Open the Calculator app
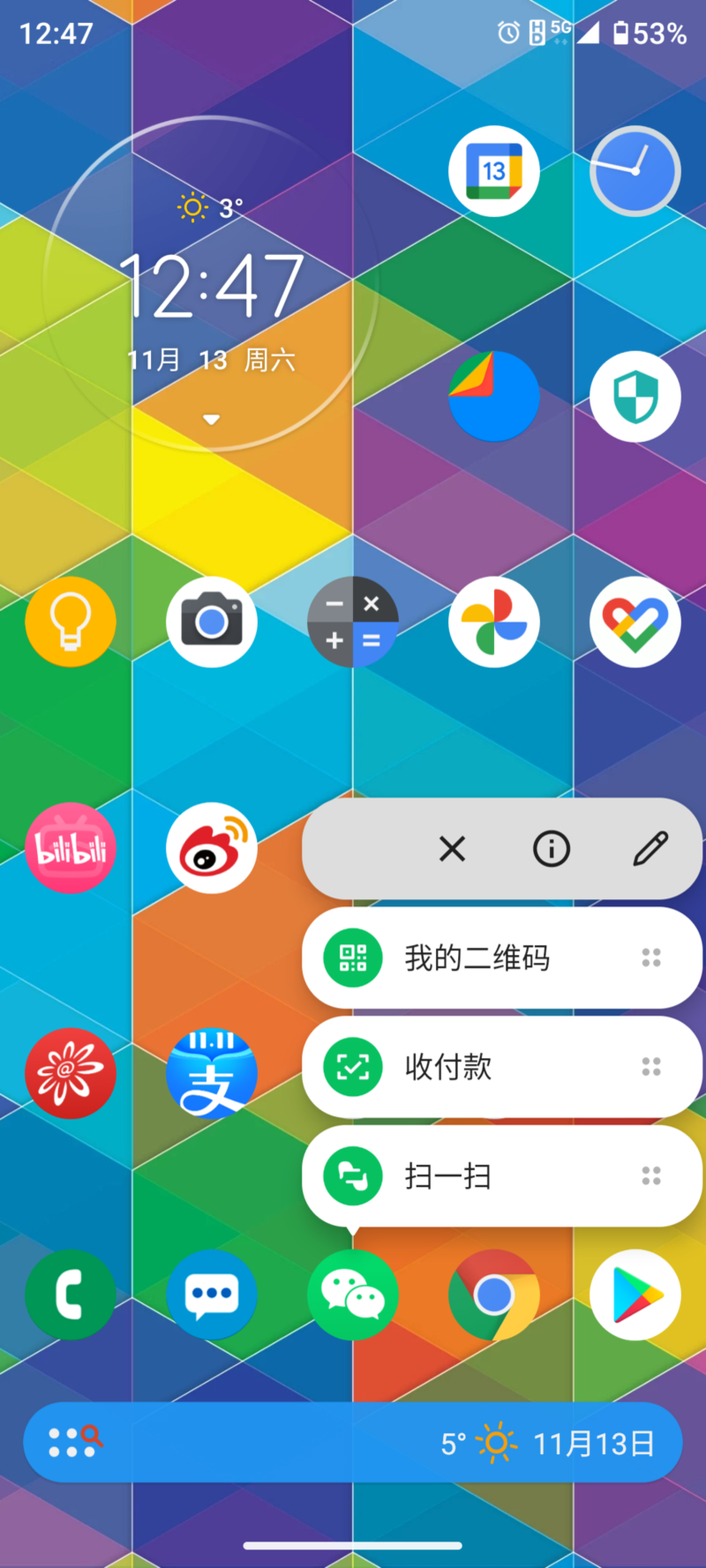 click(353, 622)
